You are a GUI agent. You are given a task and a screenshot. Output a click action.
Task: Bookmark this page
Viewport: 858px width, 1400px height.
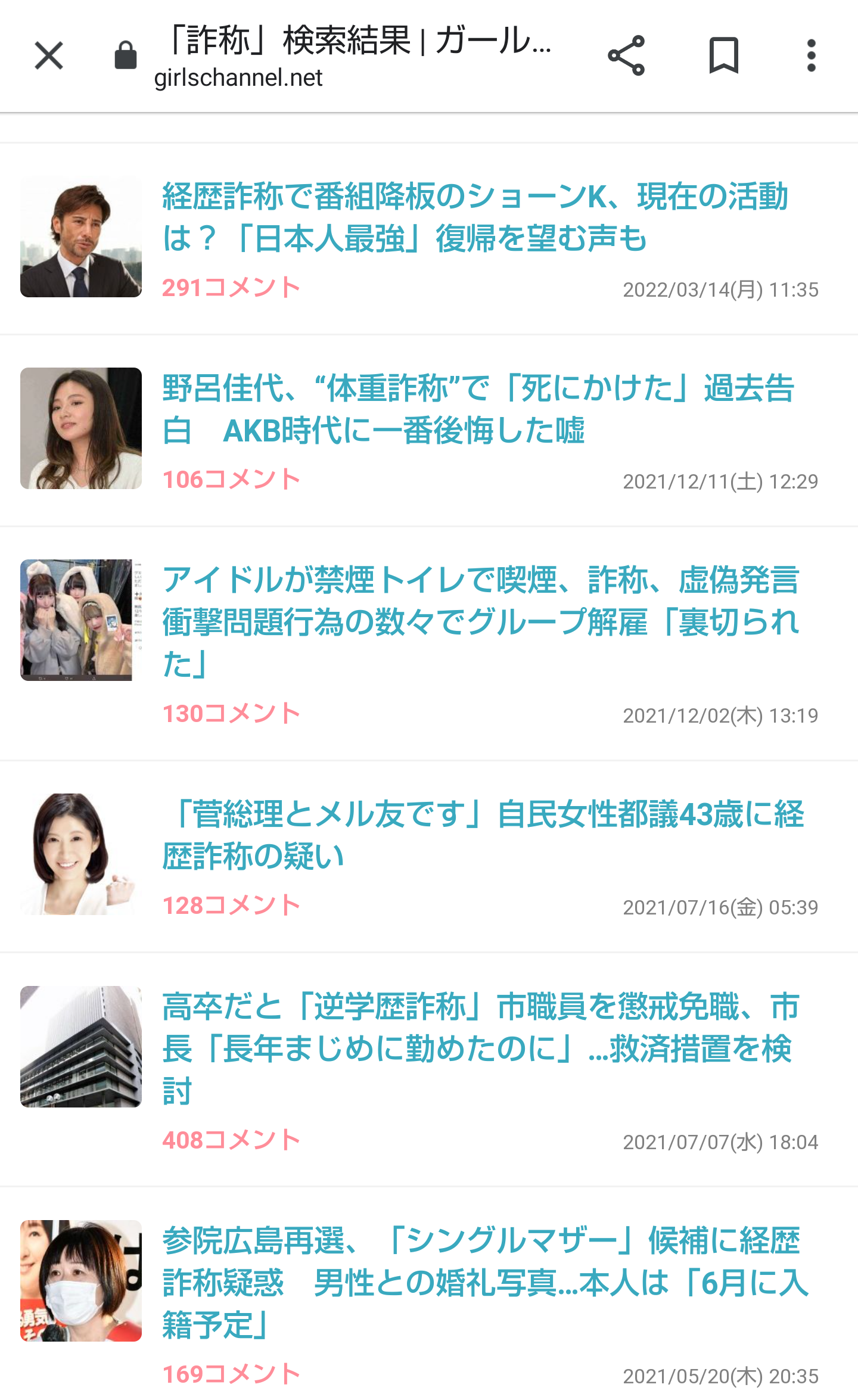(723, 56)
